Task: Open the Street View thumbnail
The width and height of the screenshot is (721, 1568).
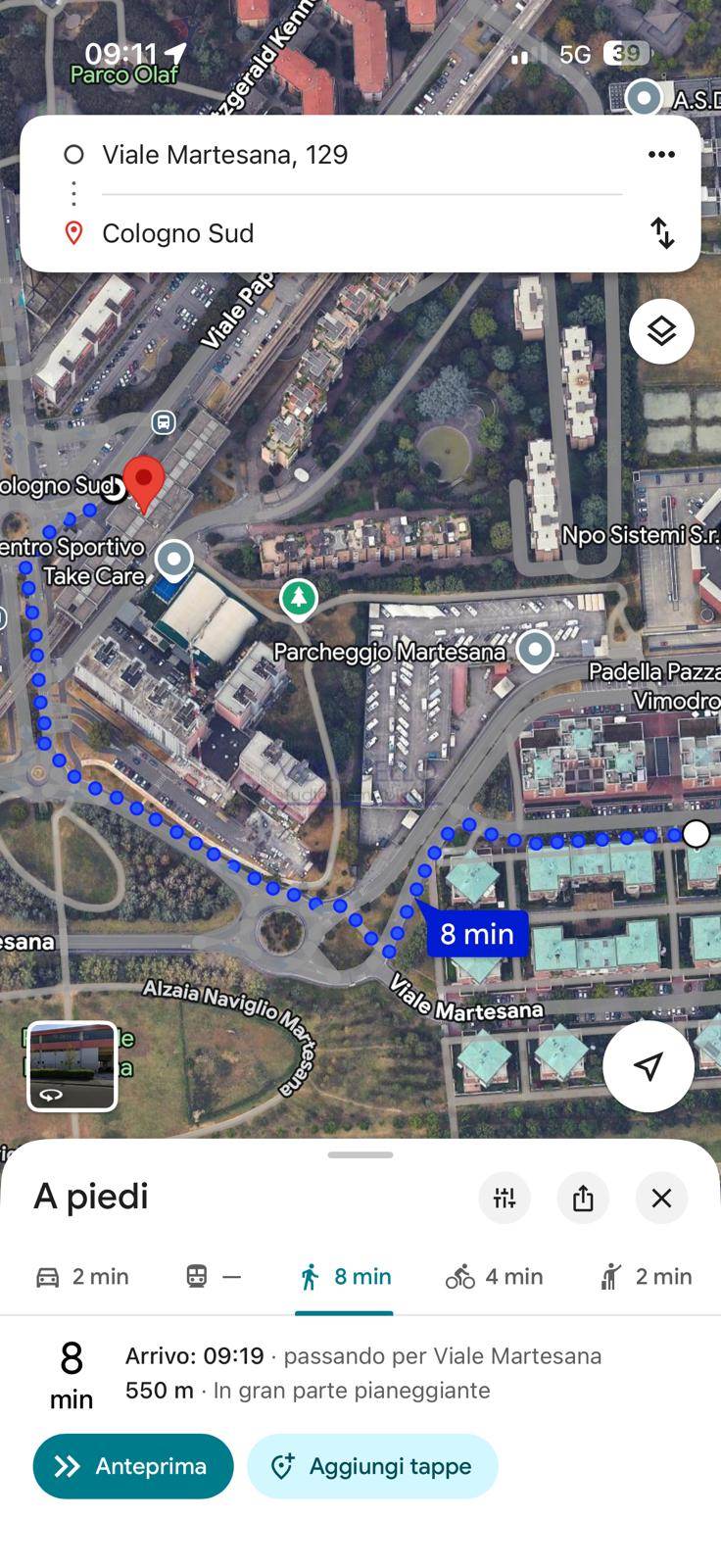Action: coord(72,1066)
